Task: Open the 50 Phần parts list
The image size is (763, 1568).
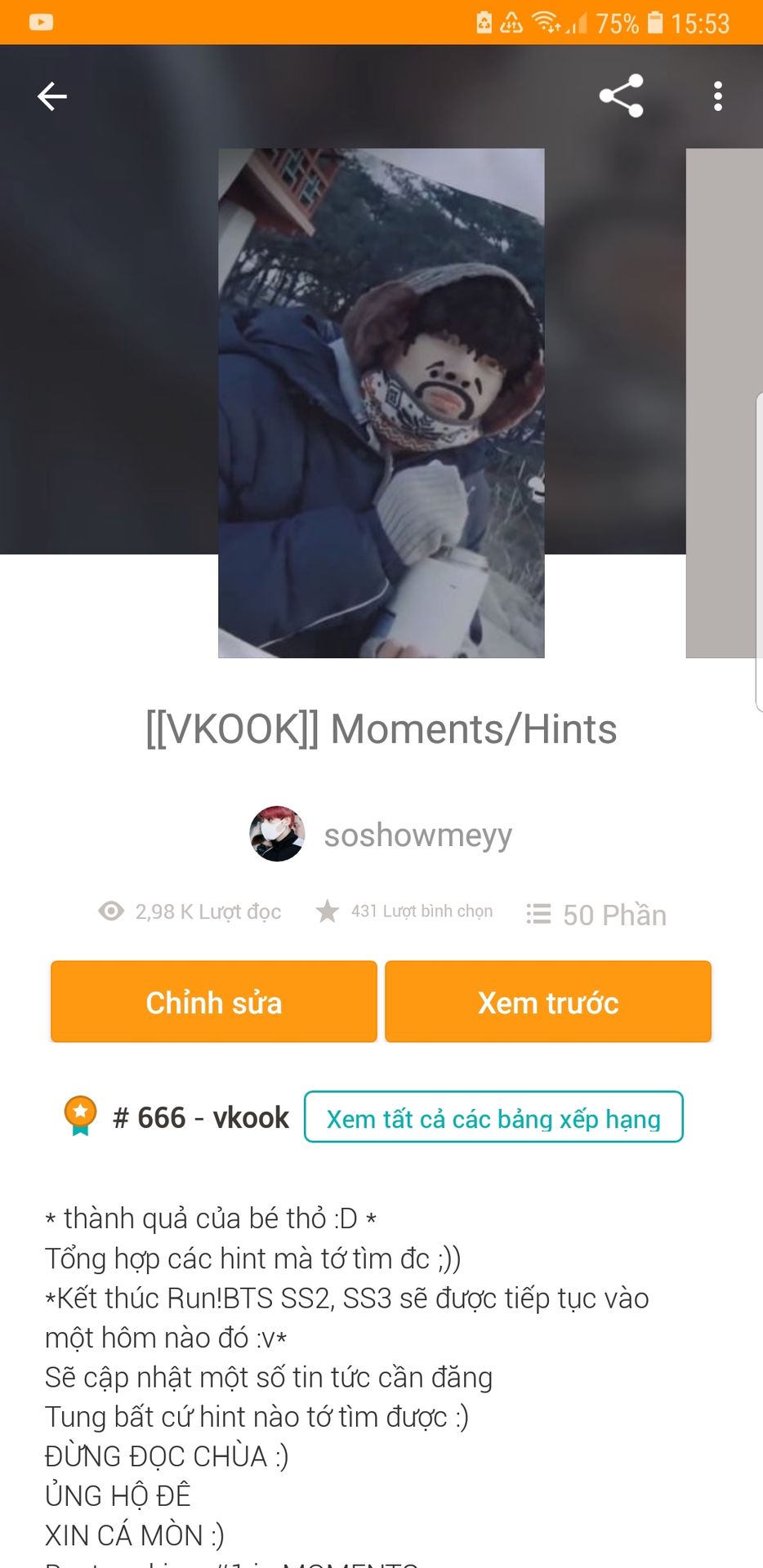Action: coord(597,914)
